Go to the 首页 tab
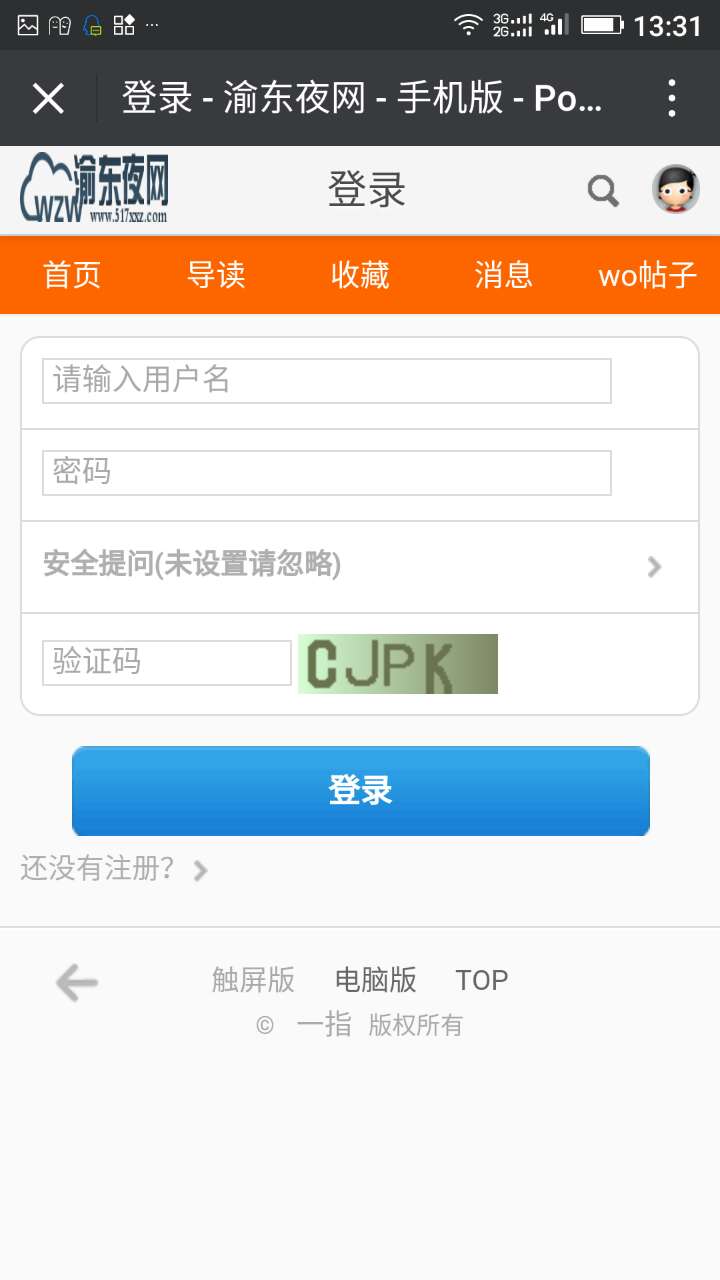 (x=72, y=275)
